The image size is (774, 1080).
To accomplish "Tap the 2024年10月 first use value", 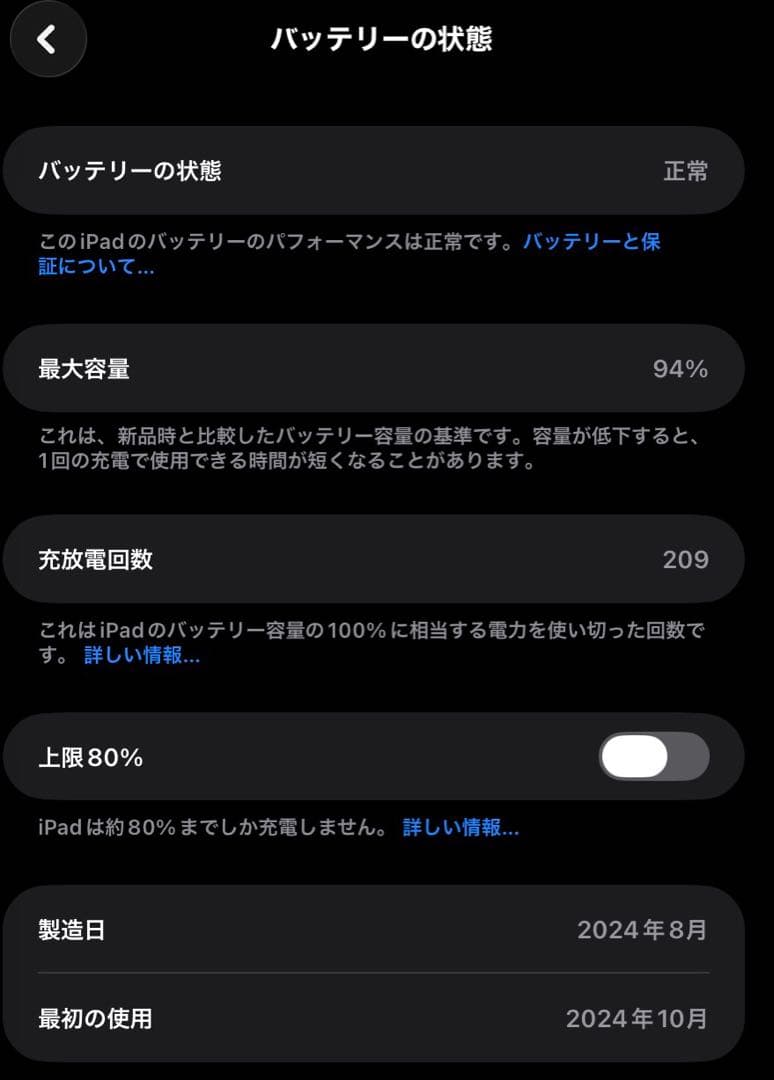I will (x=637, y=1017).
